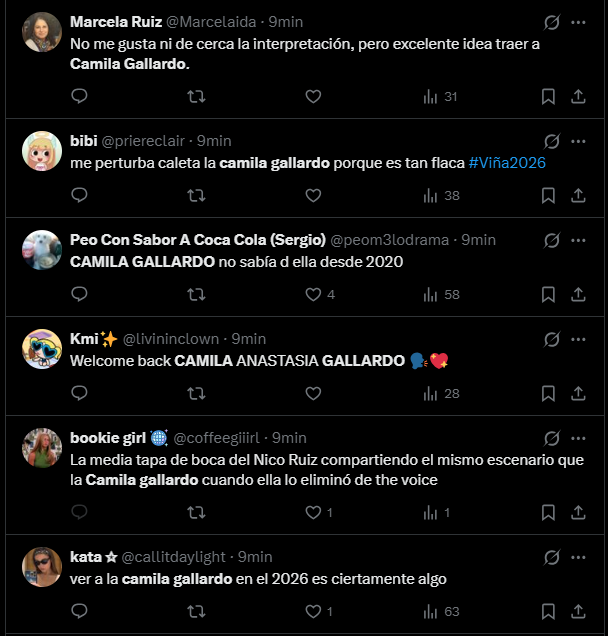Tap the Grok icon on bibi's tweet

coord(552,141)
